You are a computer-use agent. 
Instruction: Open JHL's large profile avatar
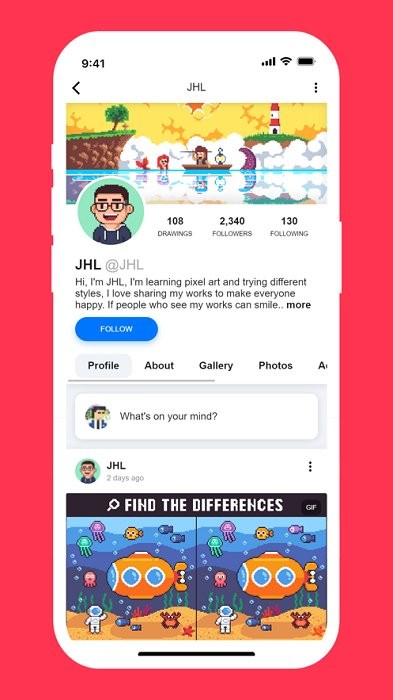pyautogui.click(x=111, y=211)
